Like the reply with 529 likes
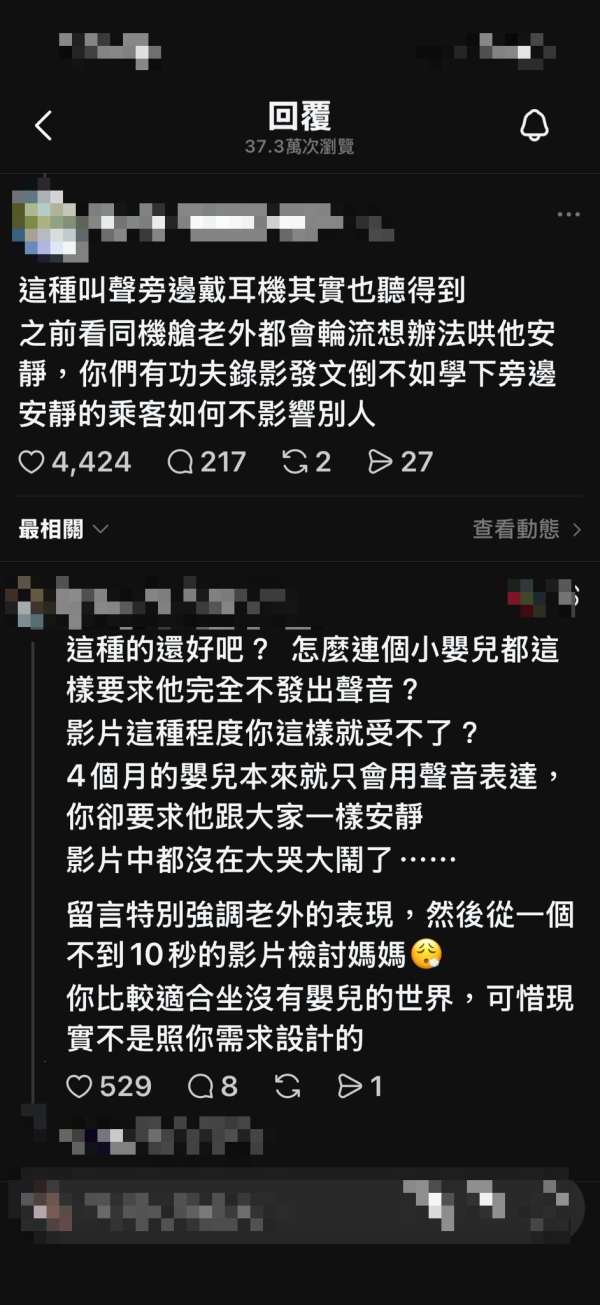The width and height of the screenshot is (600, 1305). pos(79,1086)
